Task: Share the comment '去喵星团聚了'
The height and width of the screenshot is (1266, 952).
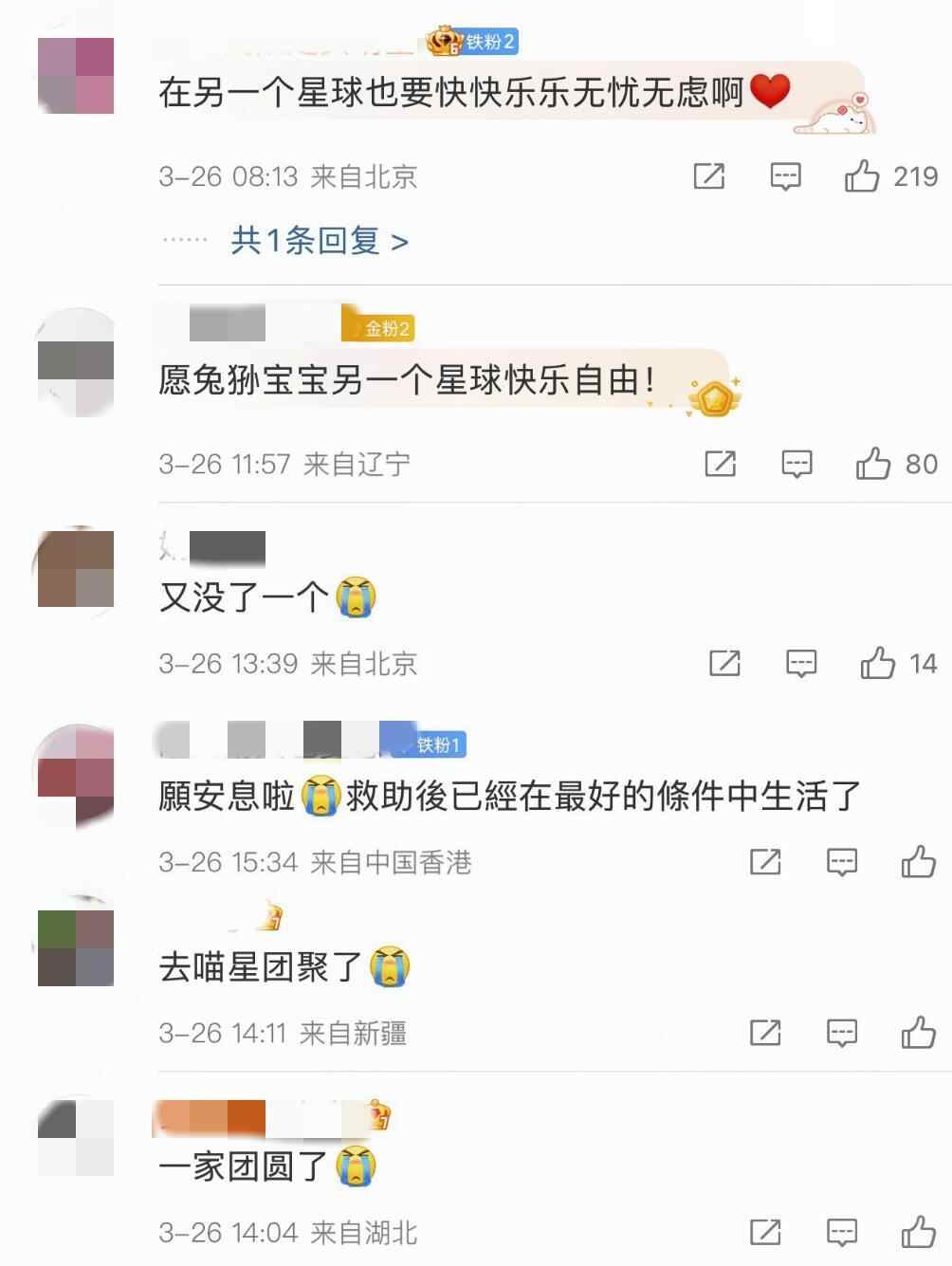Action: click(x=765, y=1033)
